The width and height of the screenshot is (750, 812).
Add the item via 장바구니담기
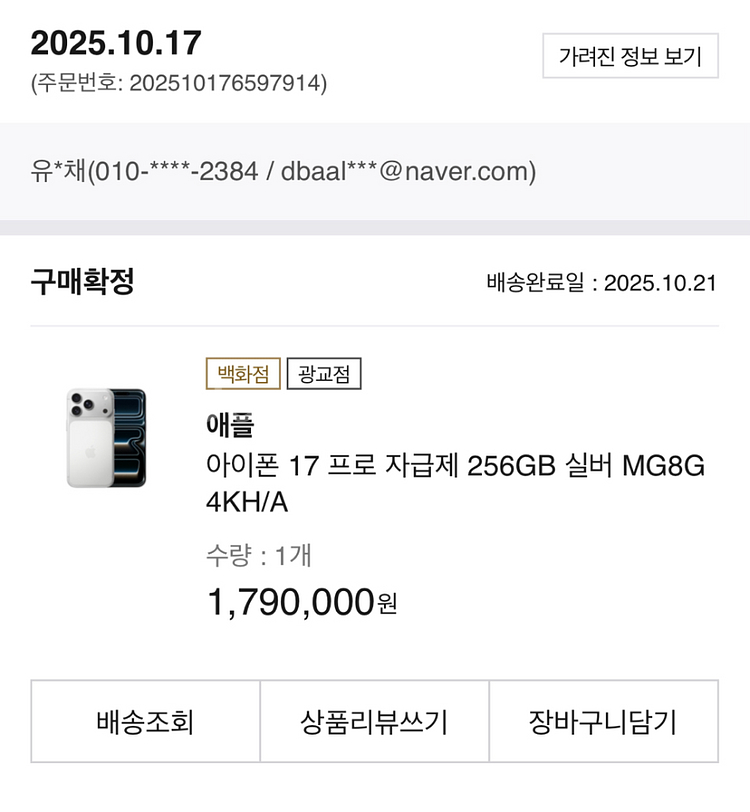[x=603, y=721]
